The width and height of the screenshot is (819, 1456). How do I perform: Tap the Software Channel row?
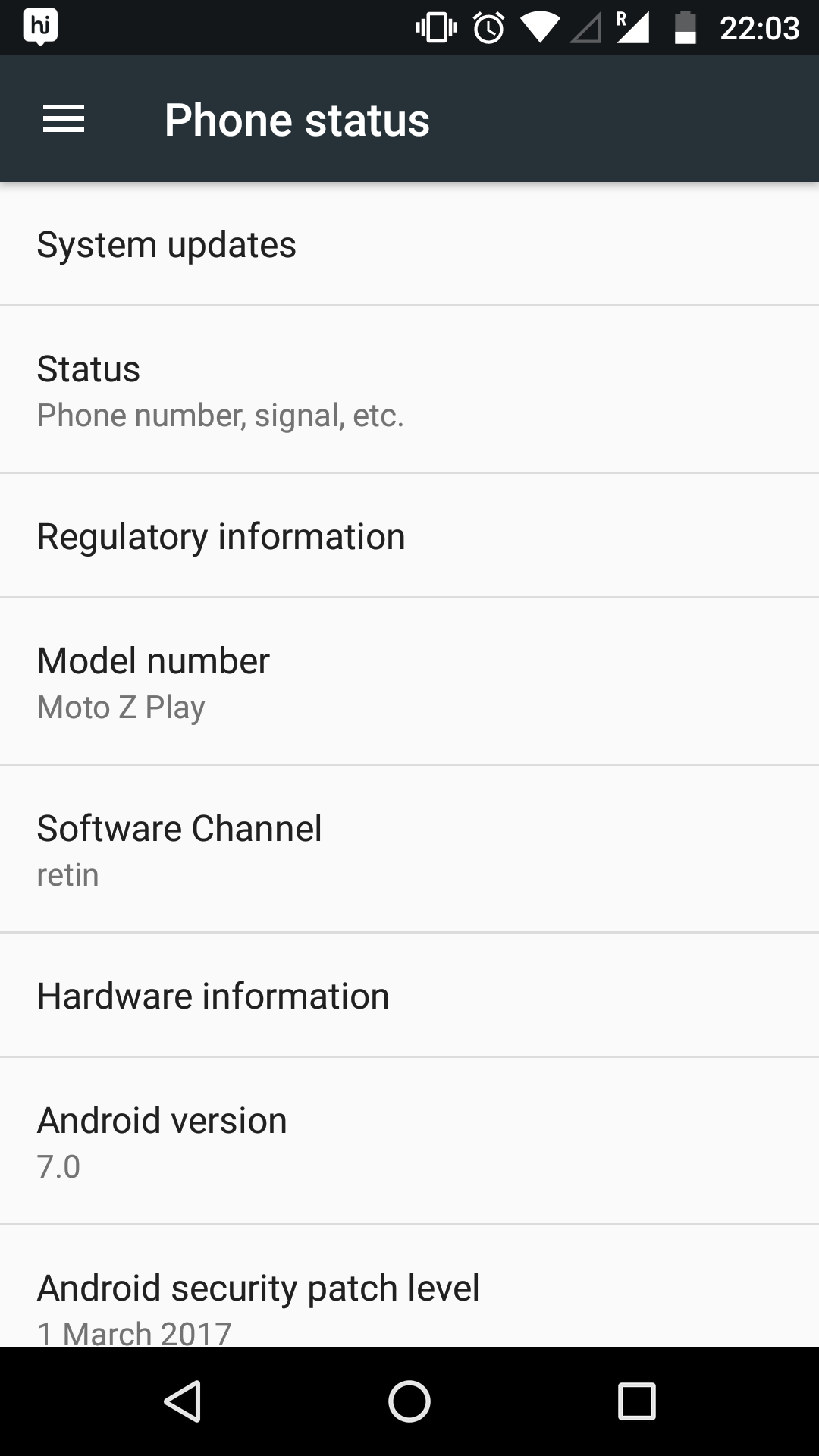[409, 849]
